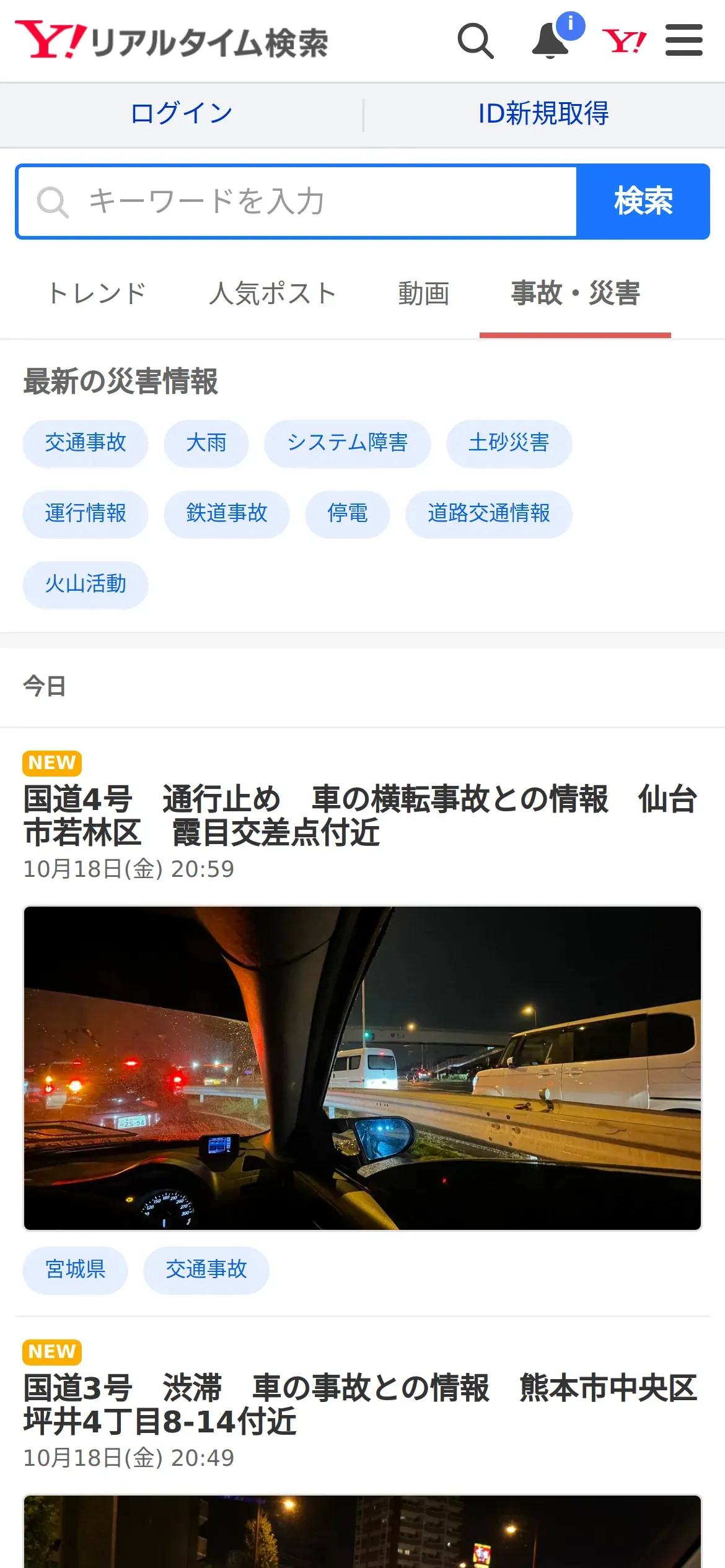Viewport: 725px width, 1568px height.
Task: Tap ID新規取得 to create an account
Action: (543, 114)
